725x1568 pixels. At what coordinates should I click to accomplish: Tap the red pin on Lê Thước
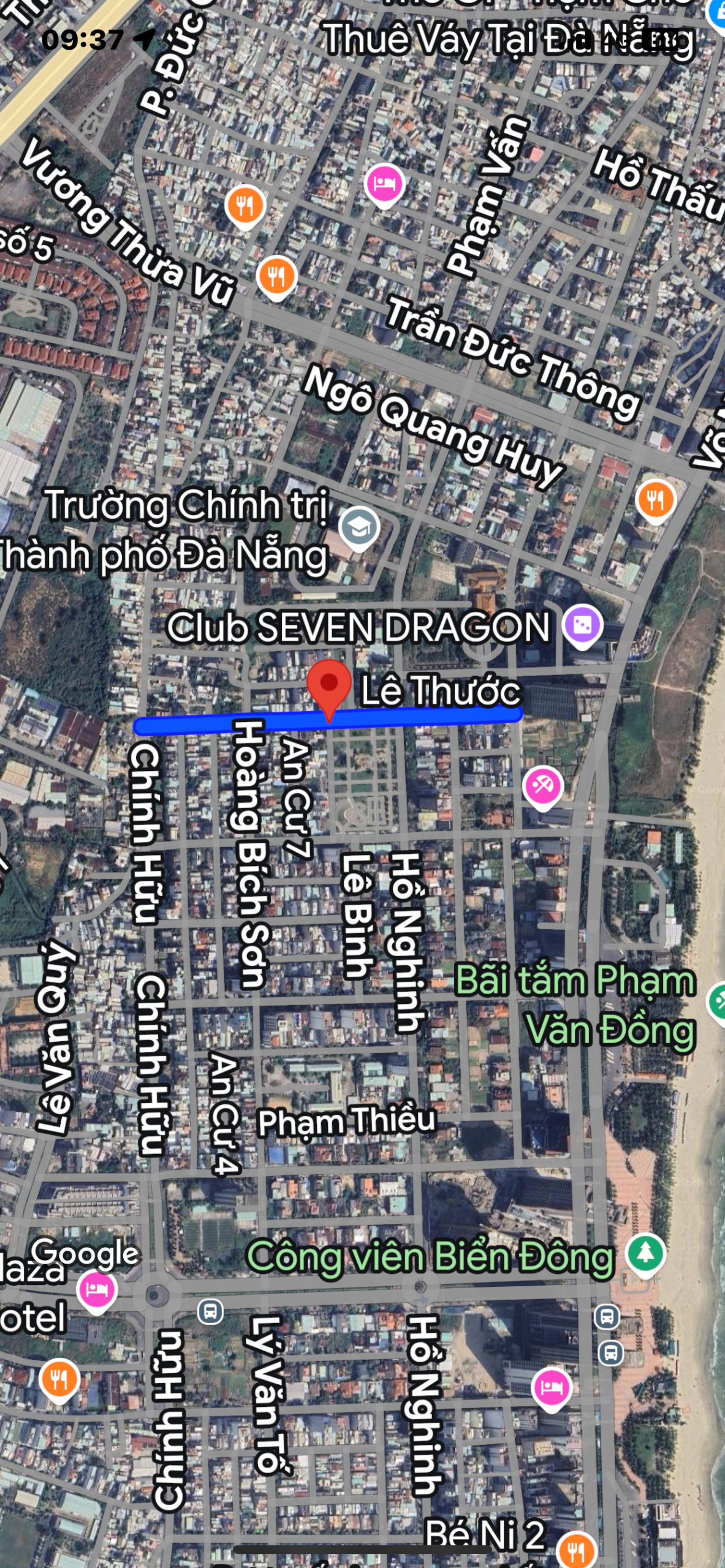(329, 685)
